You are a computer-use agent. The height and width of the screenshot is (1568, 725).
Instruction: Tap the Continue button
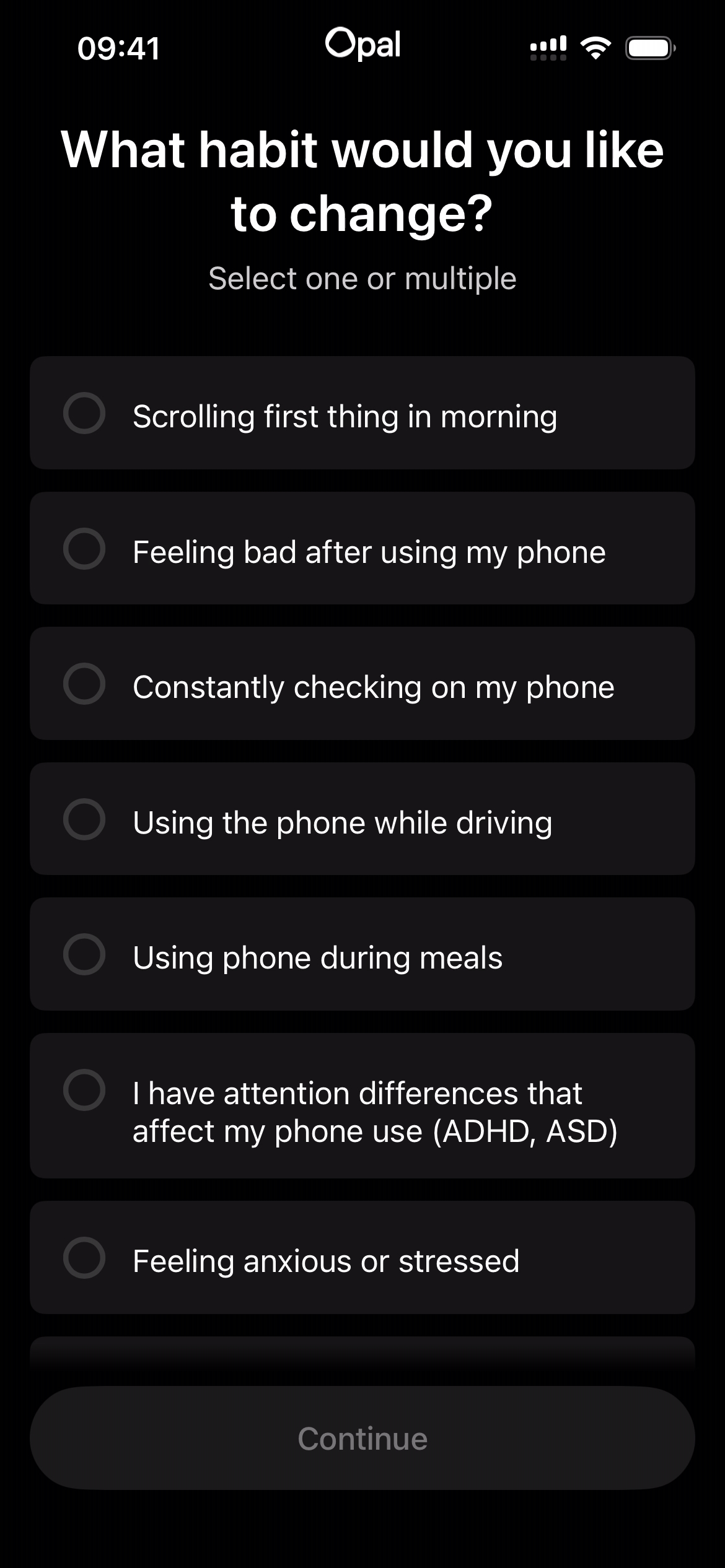(362, 1438)
